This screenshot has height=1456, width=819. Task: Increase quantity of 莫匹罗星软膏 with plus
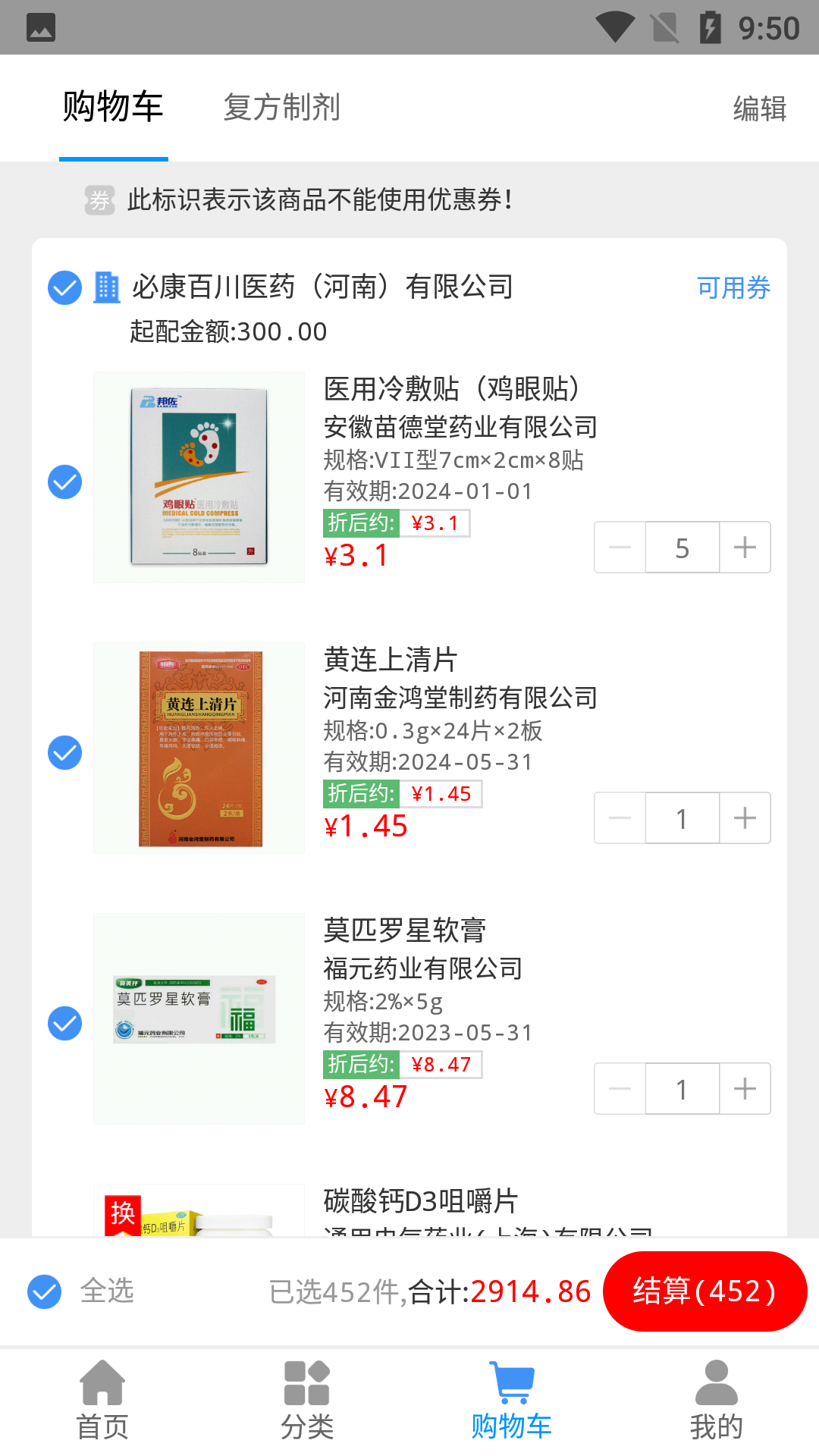click(x=744, y=1088)
